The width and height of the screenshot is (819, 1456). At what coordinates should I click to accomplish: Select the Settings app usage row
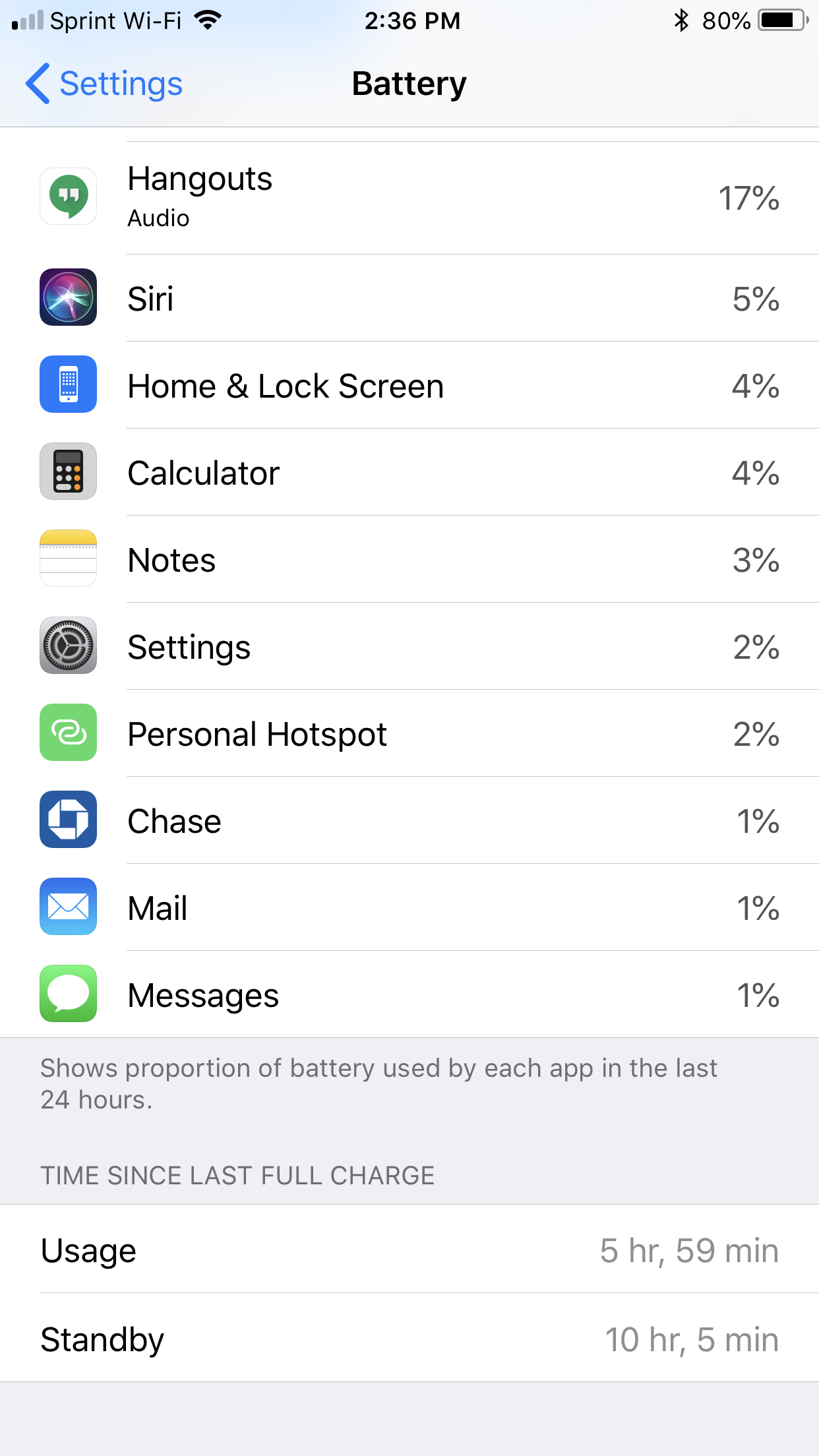(x=409, y=647)
